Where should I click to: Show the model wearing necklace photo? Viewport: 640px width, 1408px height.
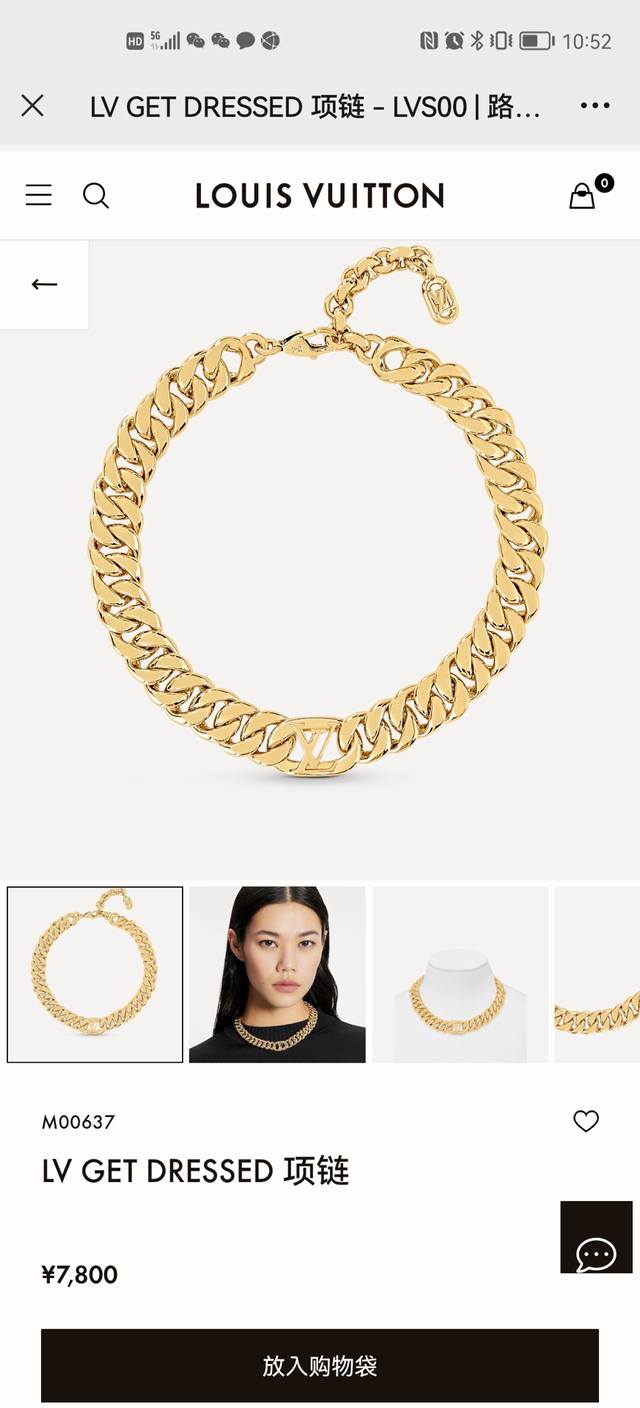pos(277,974)
